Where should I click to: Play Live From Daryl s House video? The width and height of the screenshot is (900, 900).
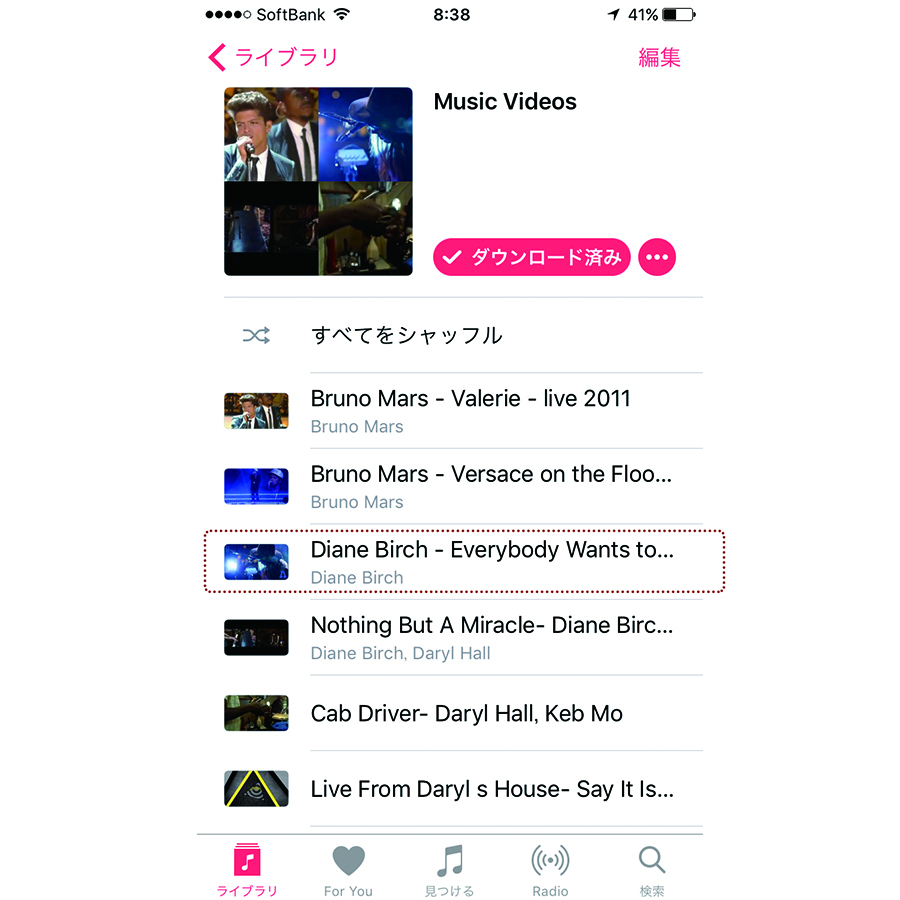pyautogui.click(x=491, y=789)
